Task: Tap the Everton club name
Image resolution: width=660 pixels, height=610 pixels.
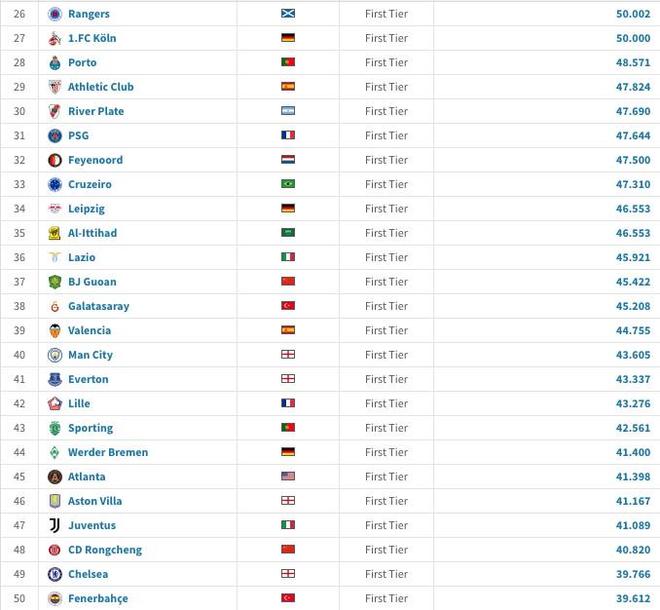Action: [88, 379]
